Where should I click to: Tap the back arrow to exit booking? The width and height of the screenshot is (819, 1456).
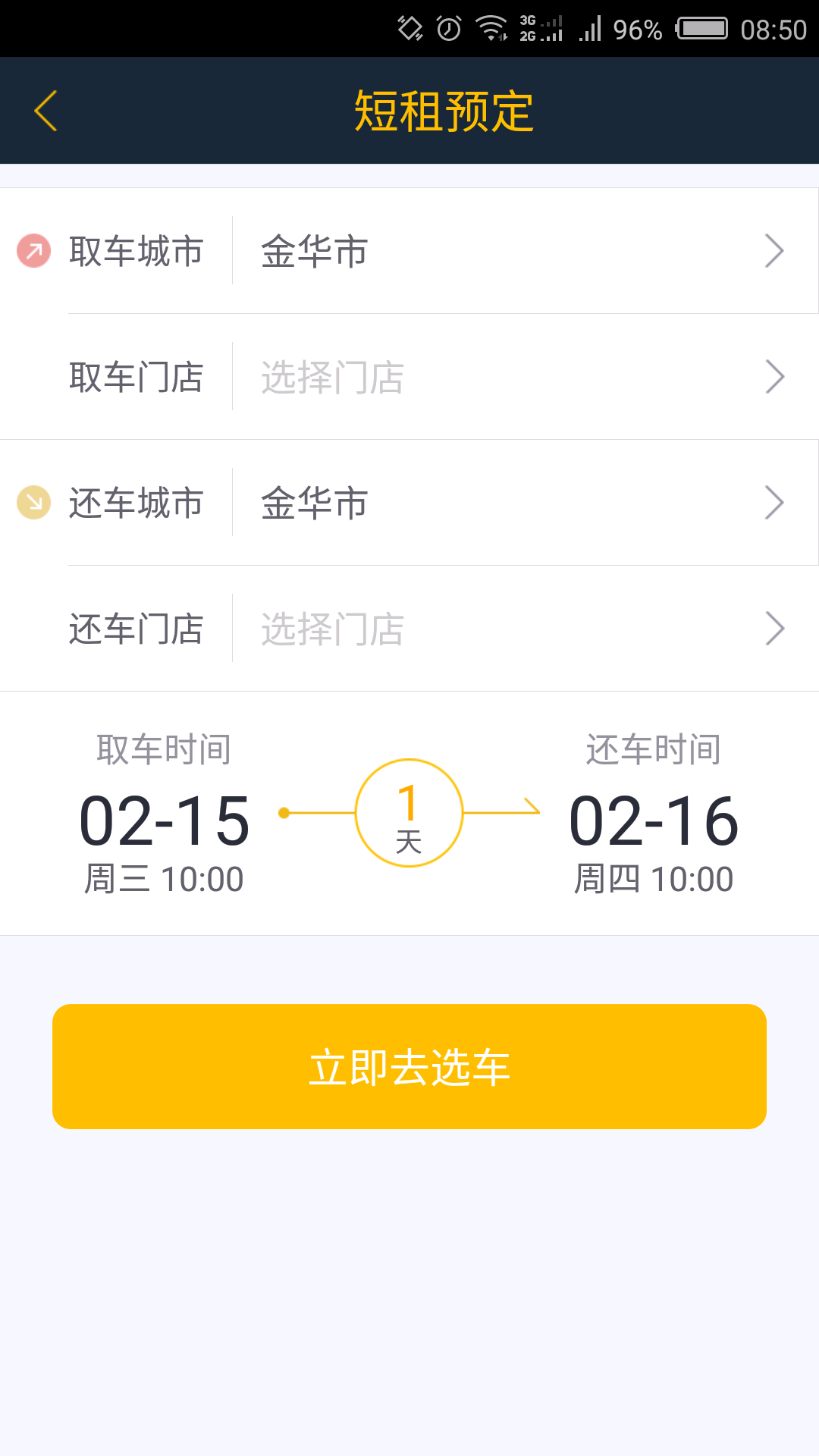pos(45,108)
